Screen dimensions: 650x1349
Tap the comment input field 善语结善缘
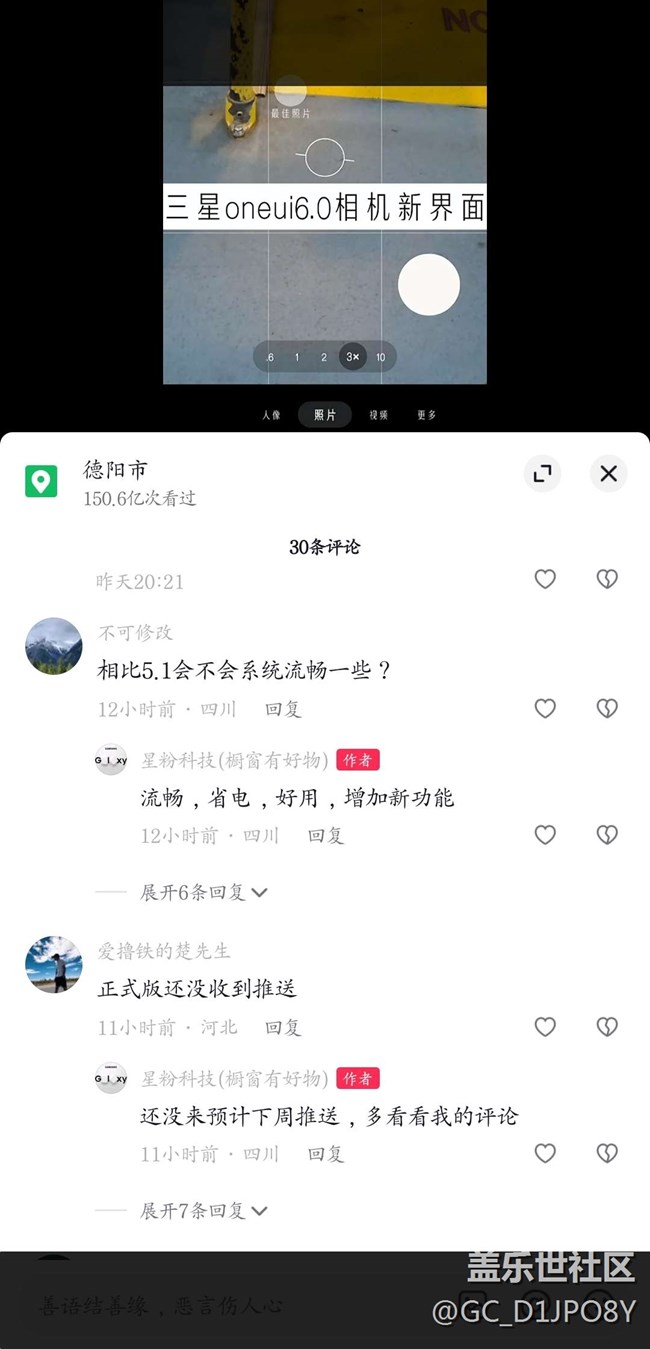tap(200, 1305)
